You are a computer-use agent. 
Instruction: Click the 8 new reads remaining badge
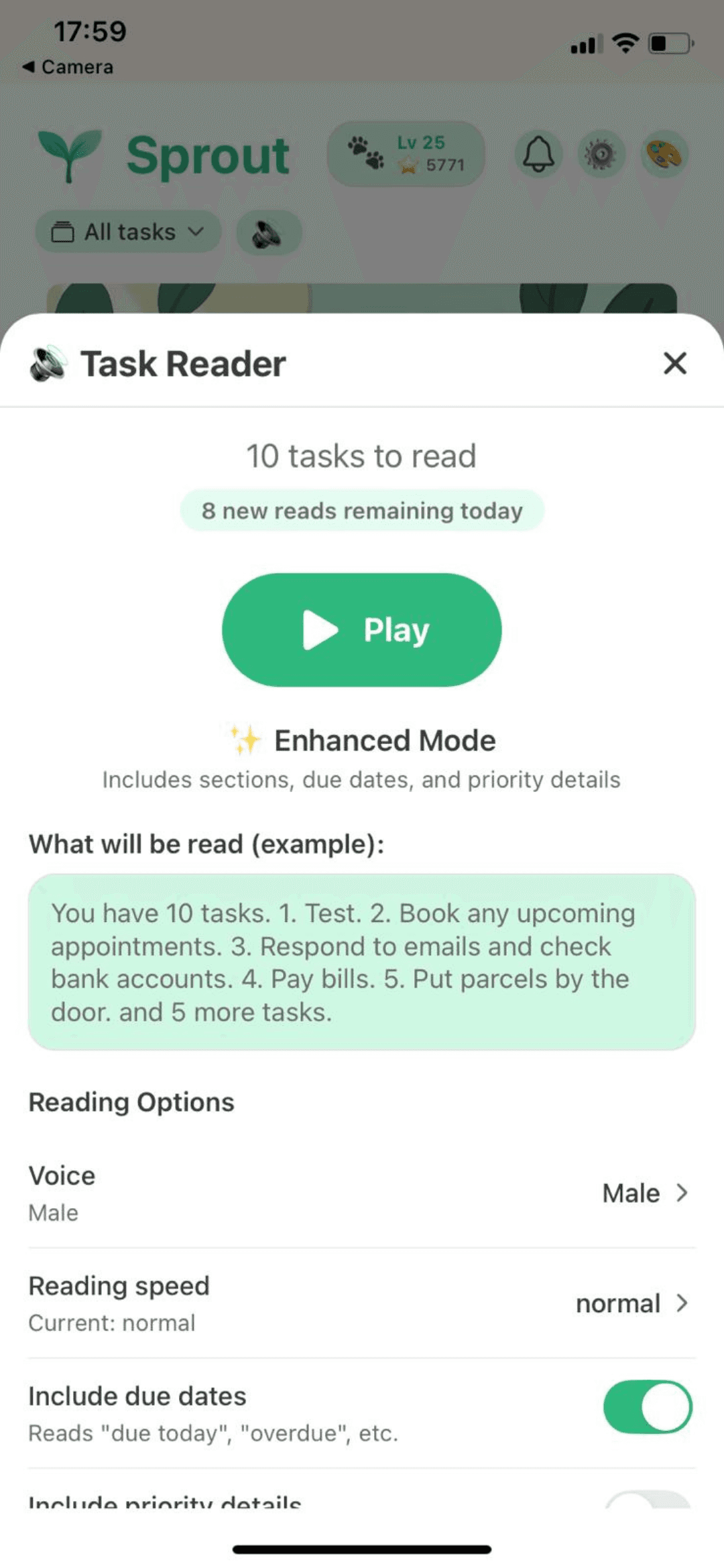click(x=362, y=511)
